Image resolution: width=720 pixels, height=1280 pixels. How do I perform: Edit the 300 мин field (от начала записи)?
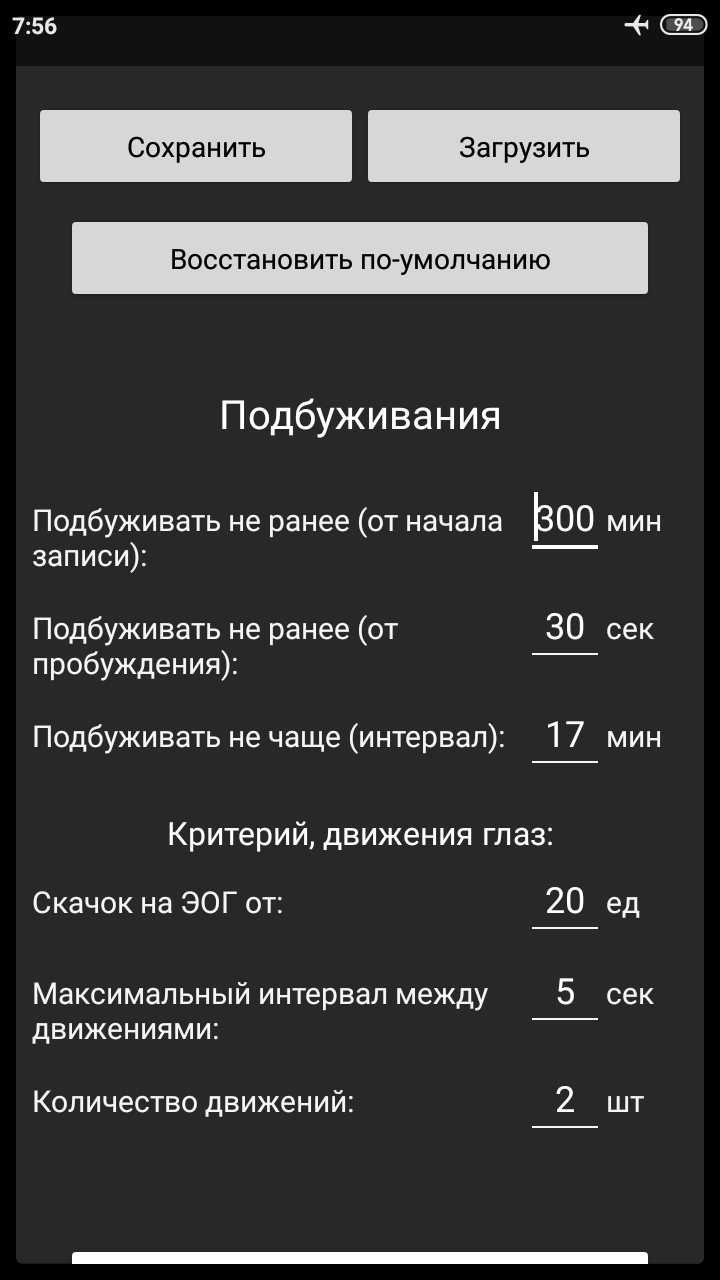click(x=565, y=520)
